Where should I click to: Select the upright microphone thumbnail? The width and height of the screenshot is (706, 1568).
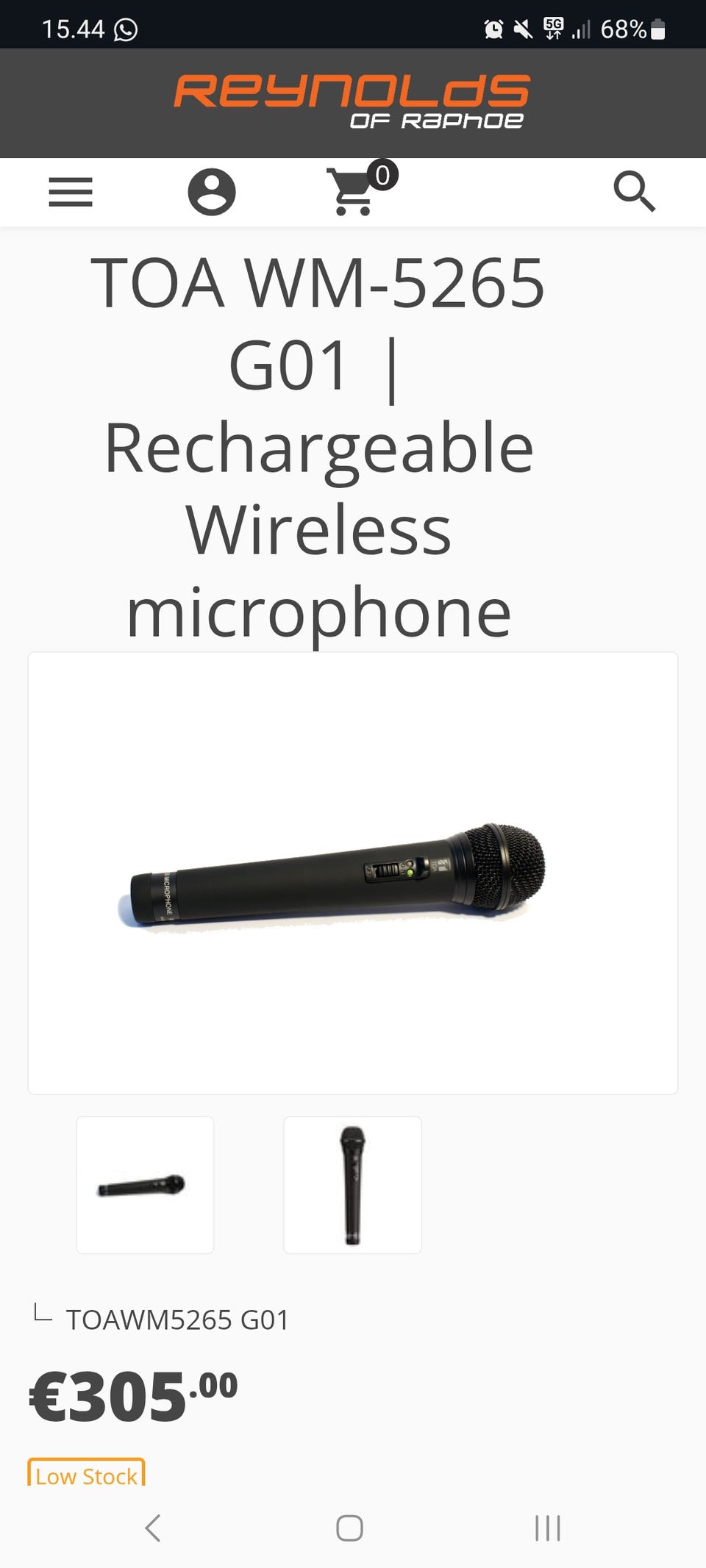(x=352, y=1185)
